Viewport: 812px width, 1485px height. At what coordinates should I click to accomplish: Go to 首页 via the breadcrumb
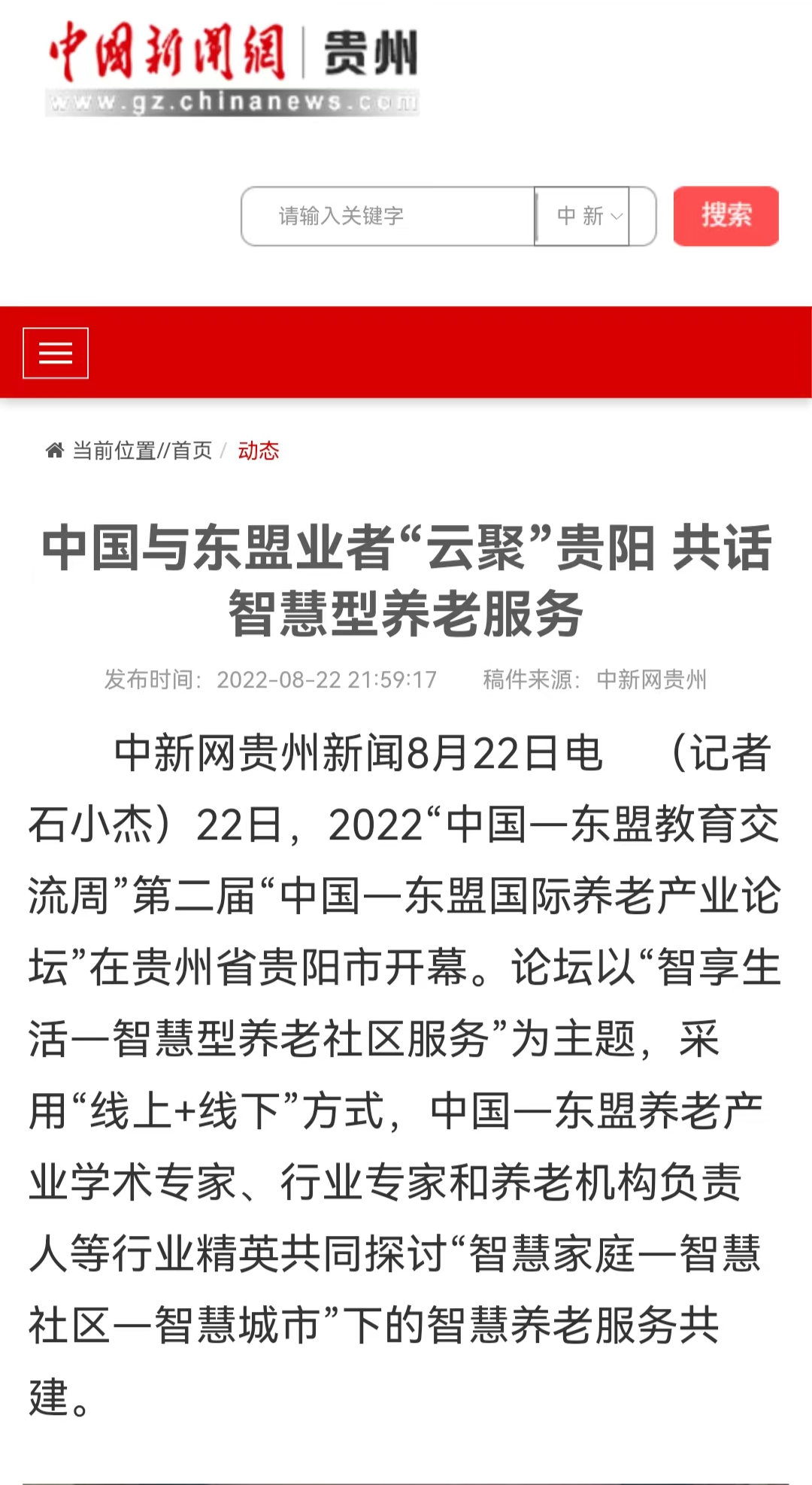pos(192,451)
